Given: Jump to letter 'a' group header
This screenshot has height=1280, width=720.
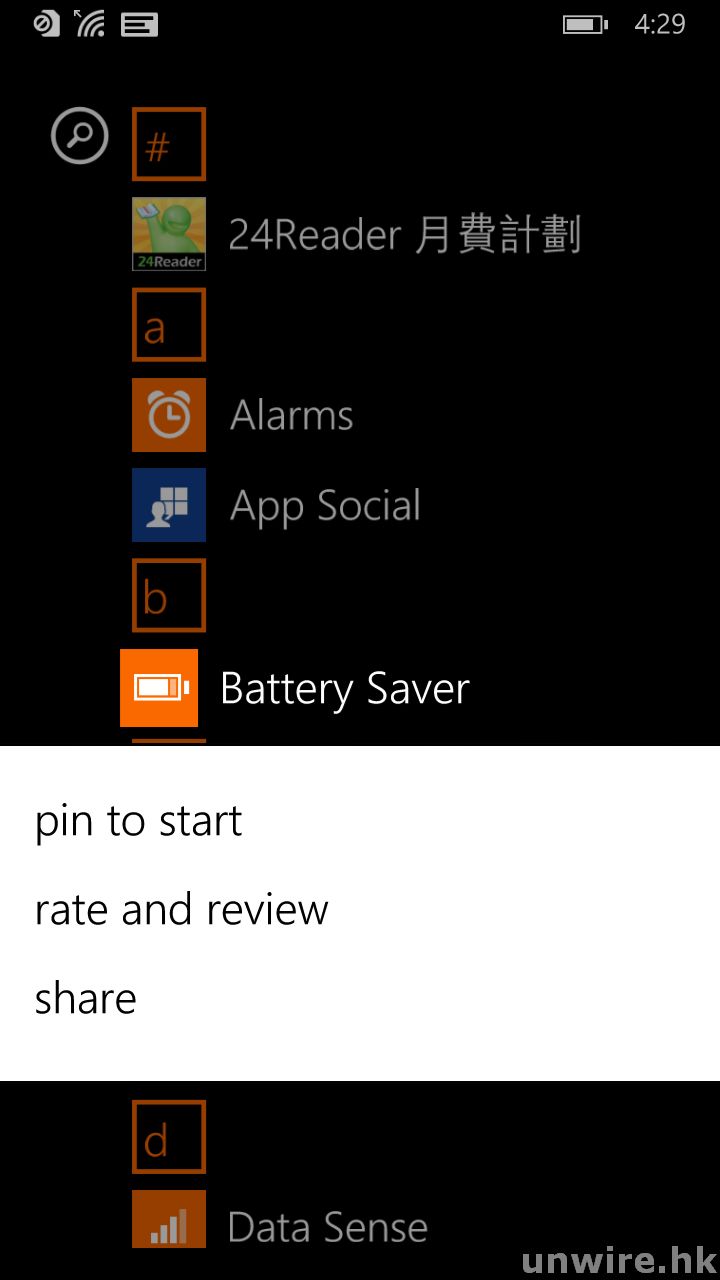Looking at the screenshot, I should pyautogui.click(x=169, y=325).
